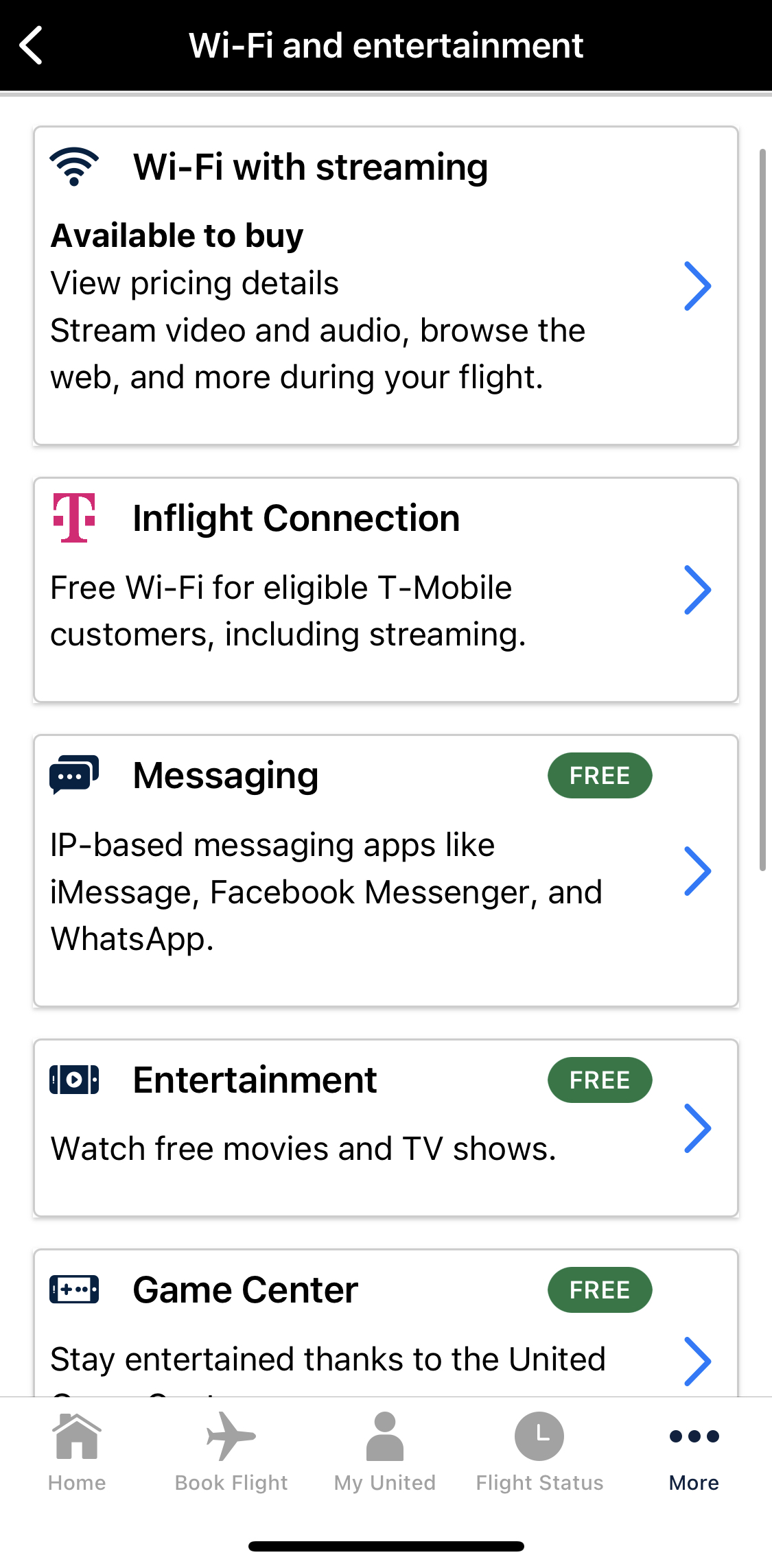The image size is (772, 1568).
Task: Open the Game Center card
Action: tap(385, 1324)
